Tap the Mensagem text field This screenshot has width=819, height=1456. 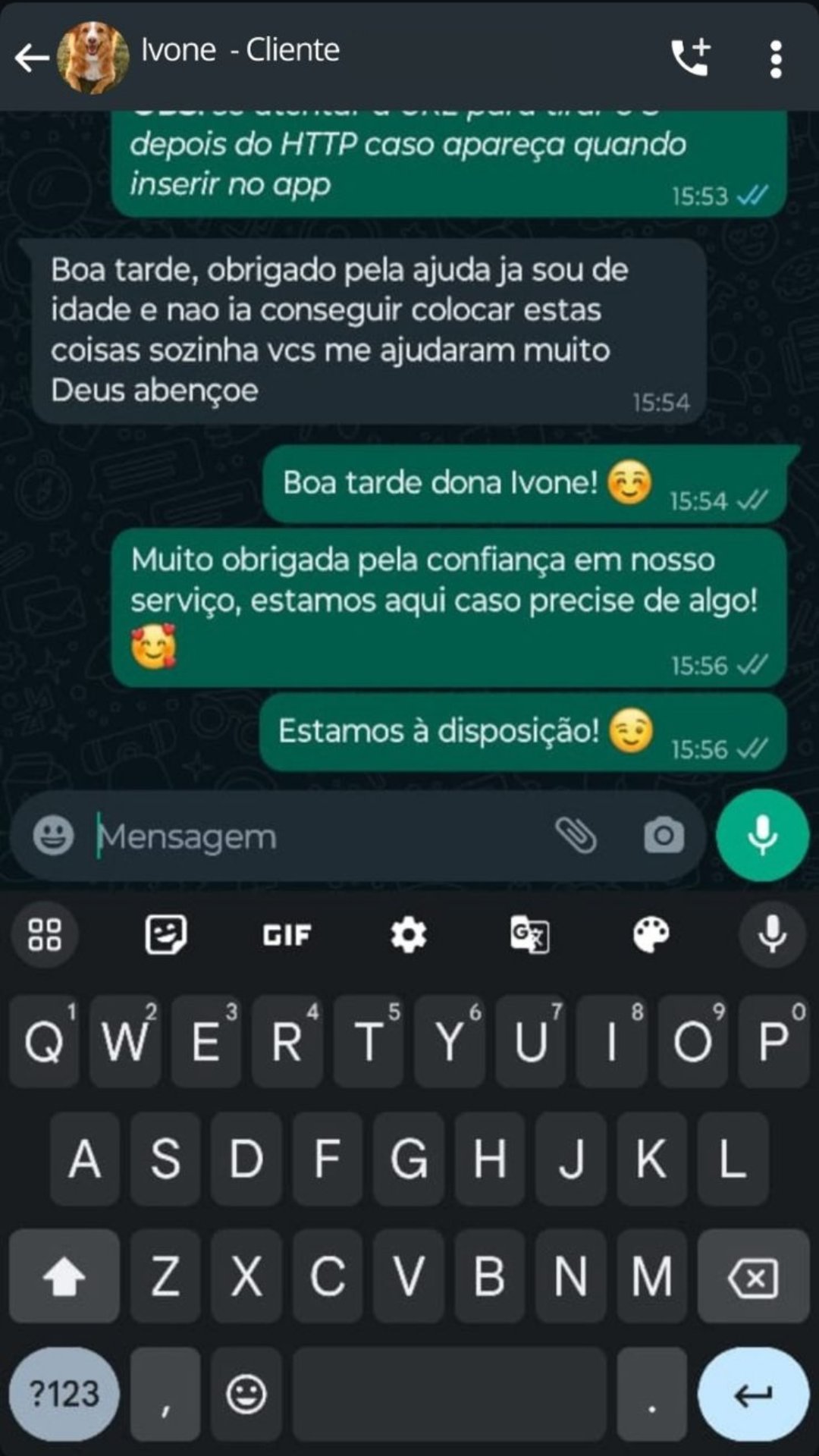(x=318, y=836)
